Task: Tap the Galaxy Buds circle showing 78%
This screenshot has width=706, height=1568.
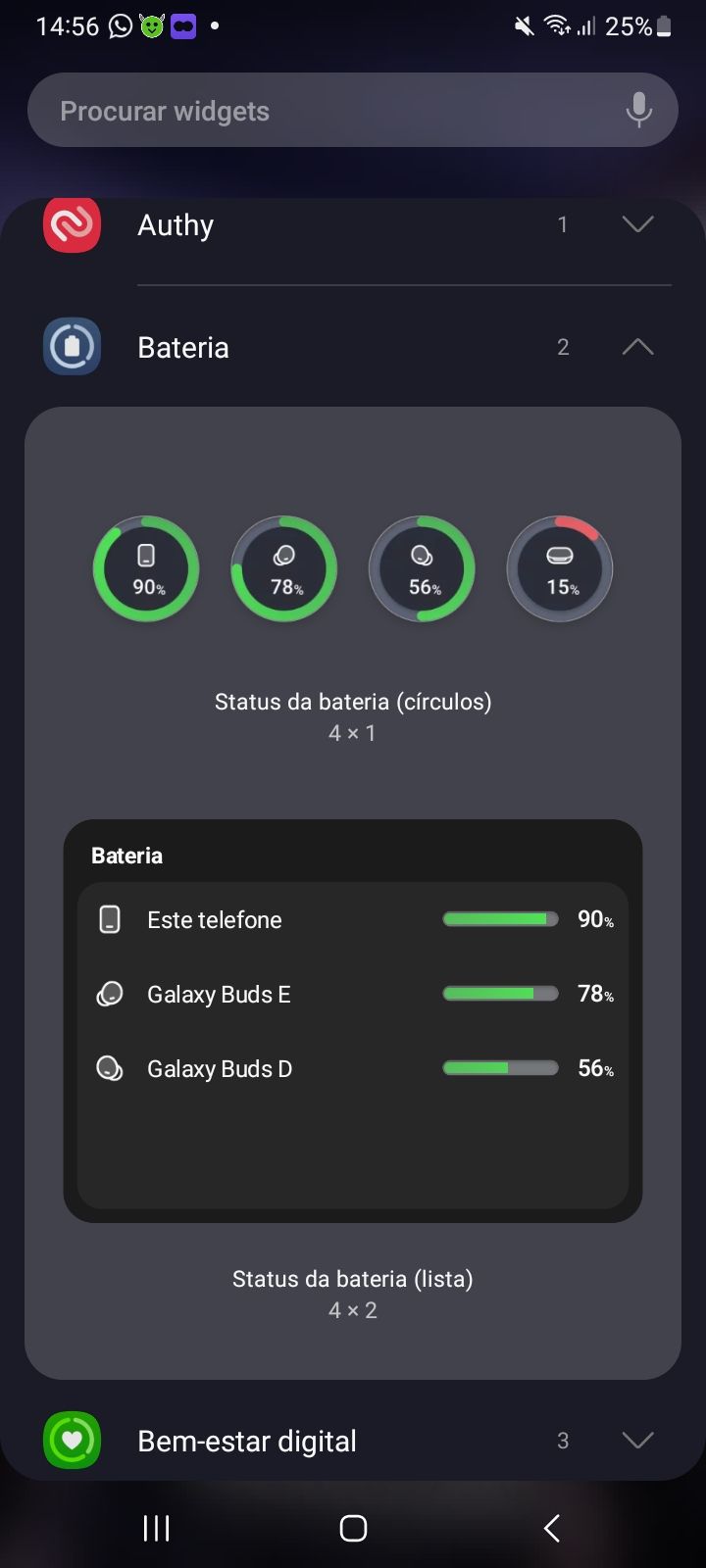Action: point(283,568)
